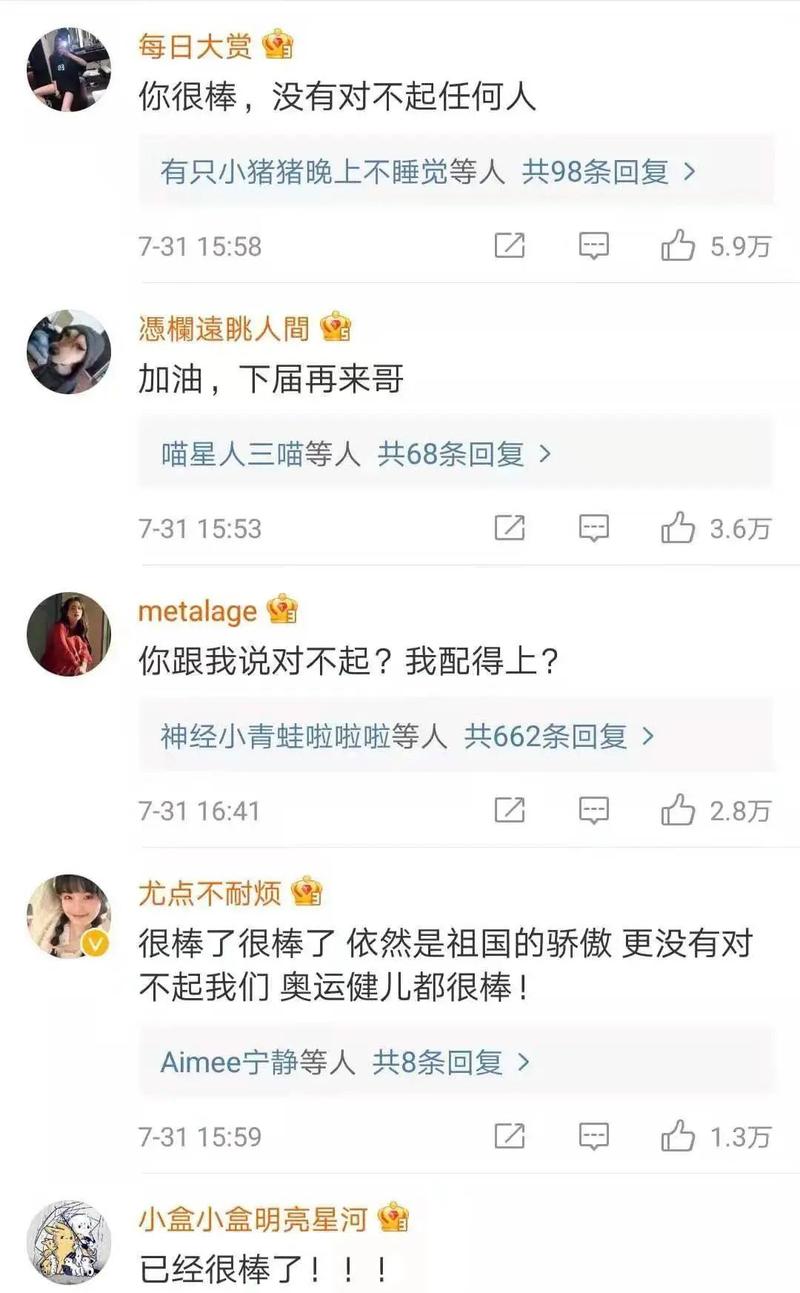This screenshot has height=1293, width=800.
Task: Expand the 8 replies from Aimee宁静等人
Action: coord(345,1062)
